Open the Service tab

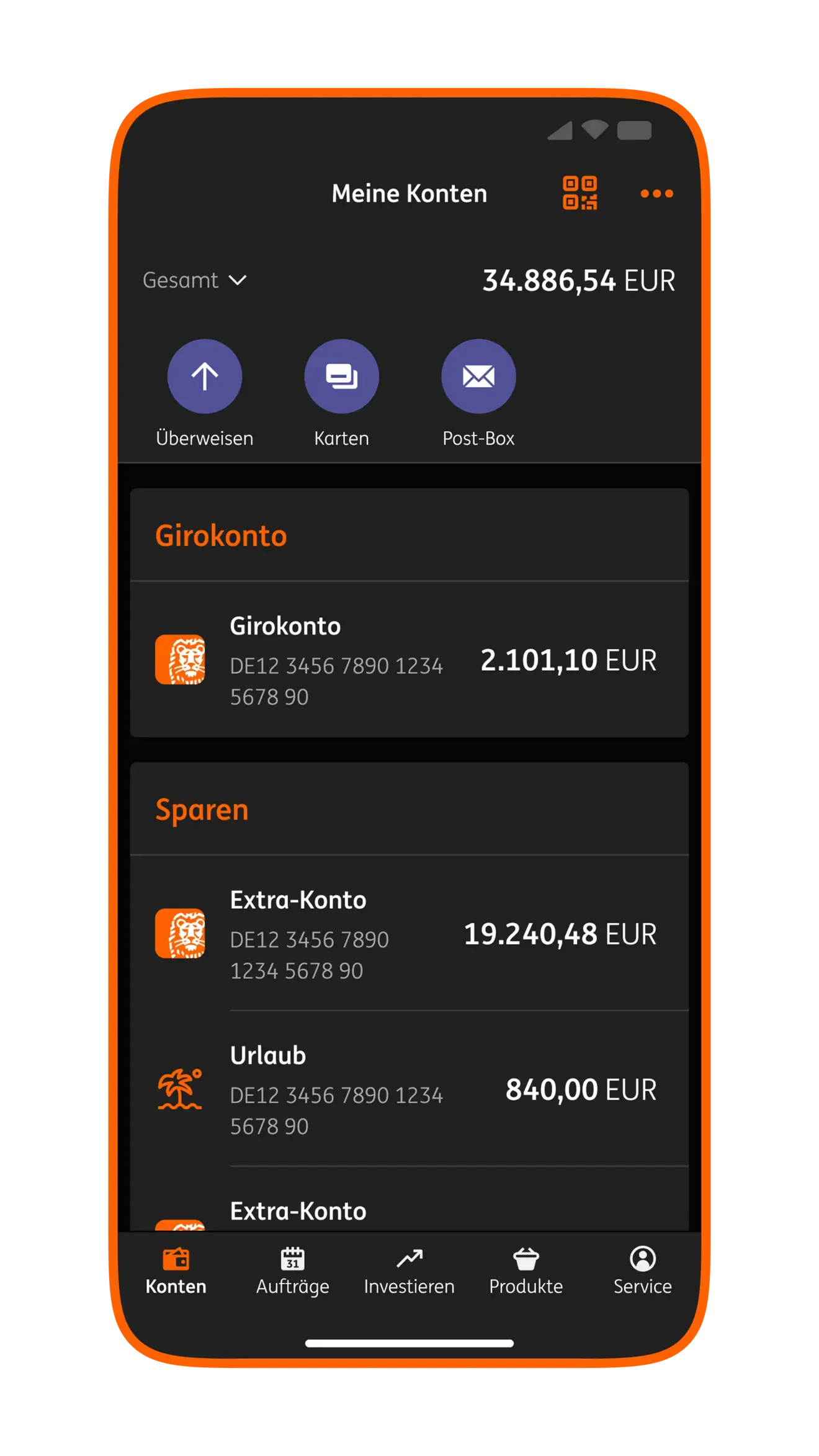(x=643, y=1271)
